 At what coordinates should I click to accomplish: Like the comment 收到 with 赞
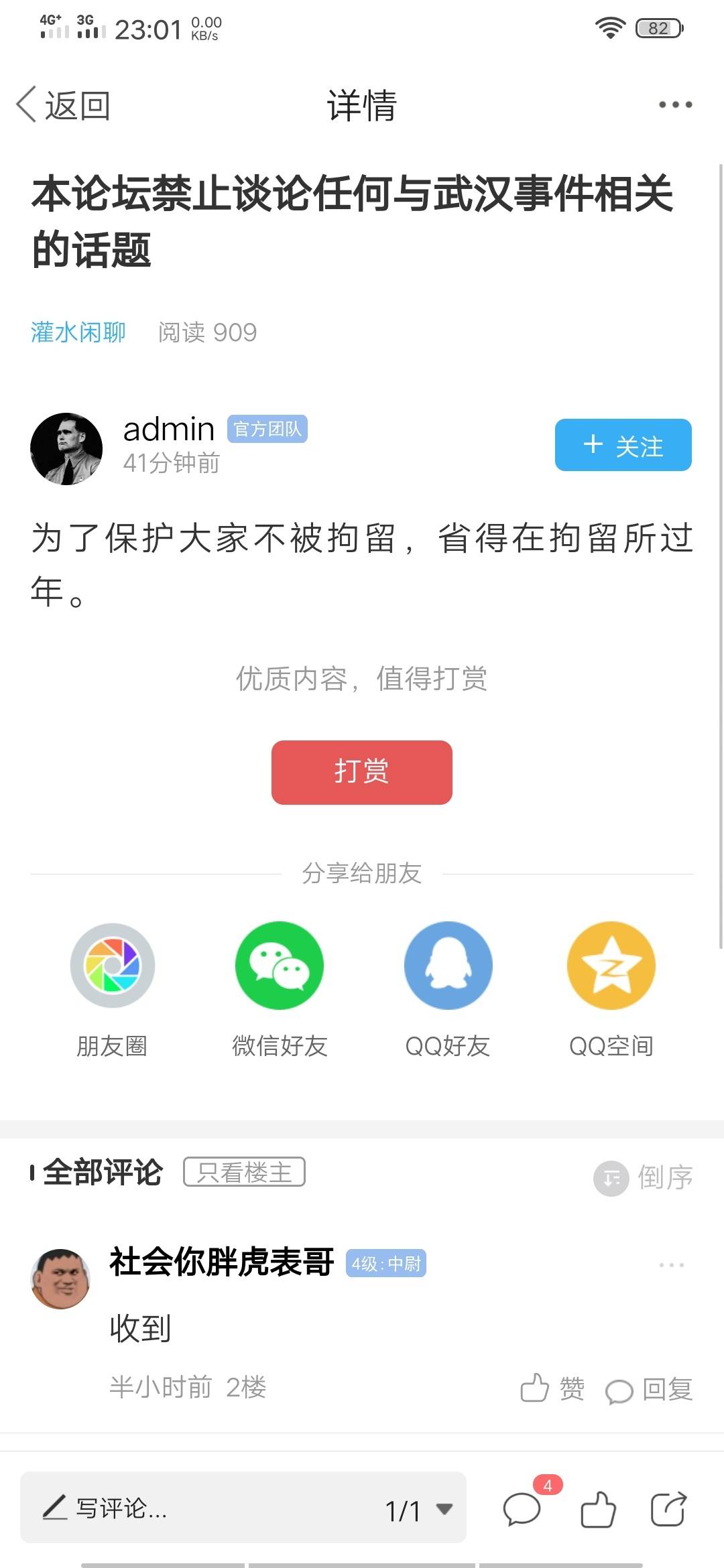coord(552,1388)
